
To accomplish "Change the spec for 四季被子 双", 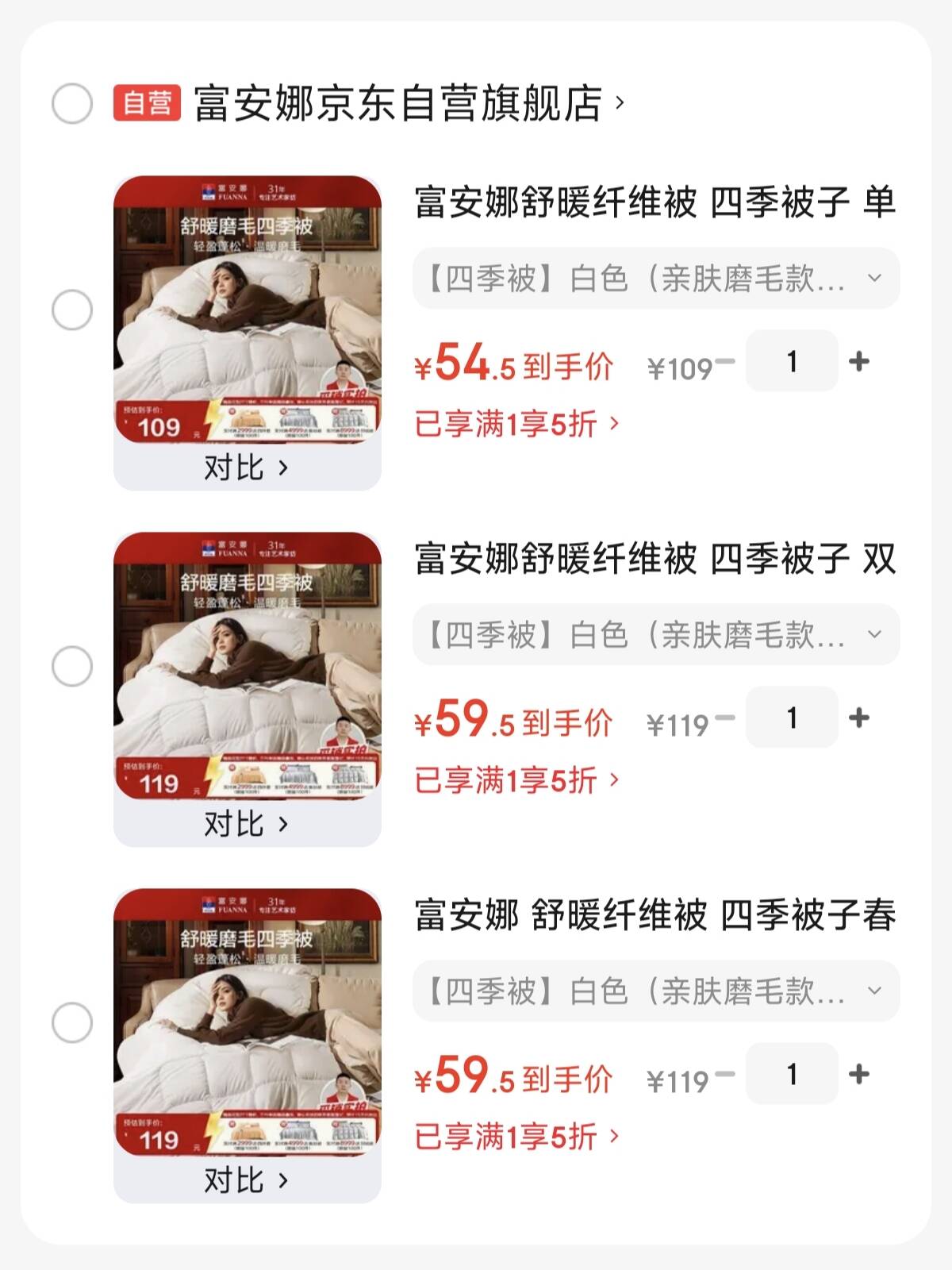I will 655,635.
